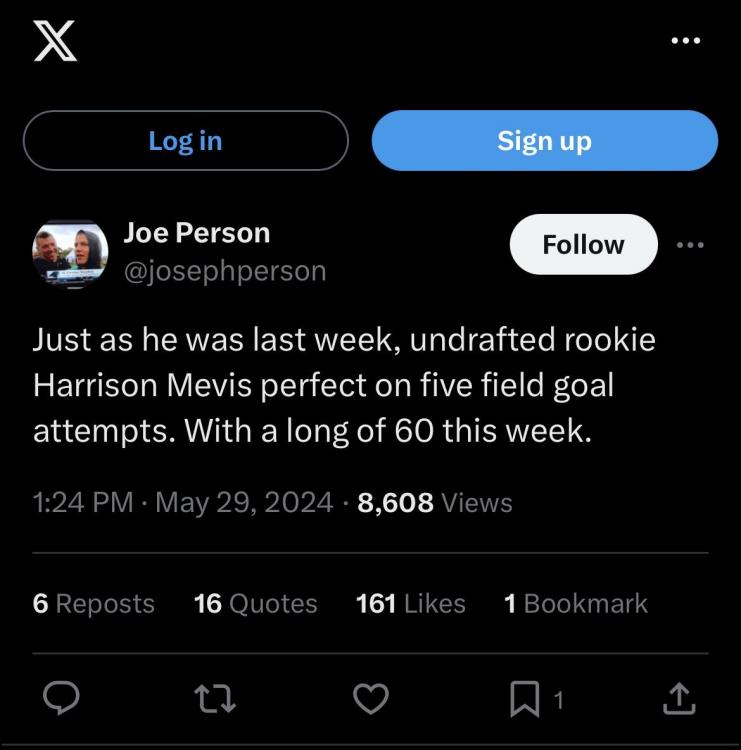Image resolution: width=741 pixels, height=750 pixels.
Task: Open post options beside Follow
Action: 690,245
